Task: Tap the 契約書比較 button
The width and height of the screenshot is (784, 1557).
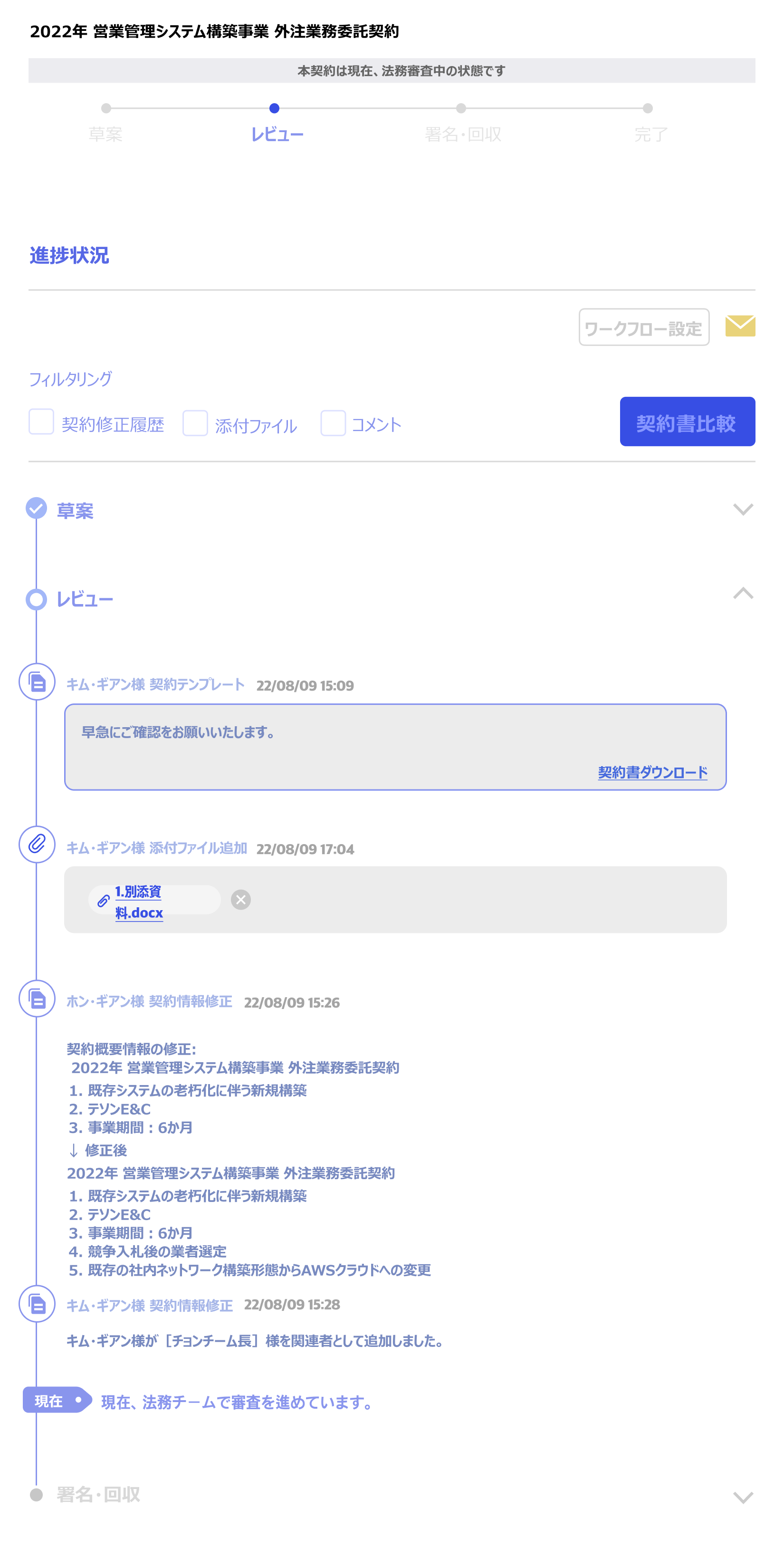Action: point(687,422)
